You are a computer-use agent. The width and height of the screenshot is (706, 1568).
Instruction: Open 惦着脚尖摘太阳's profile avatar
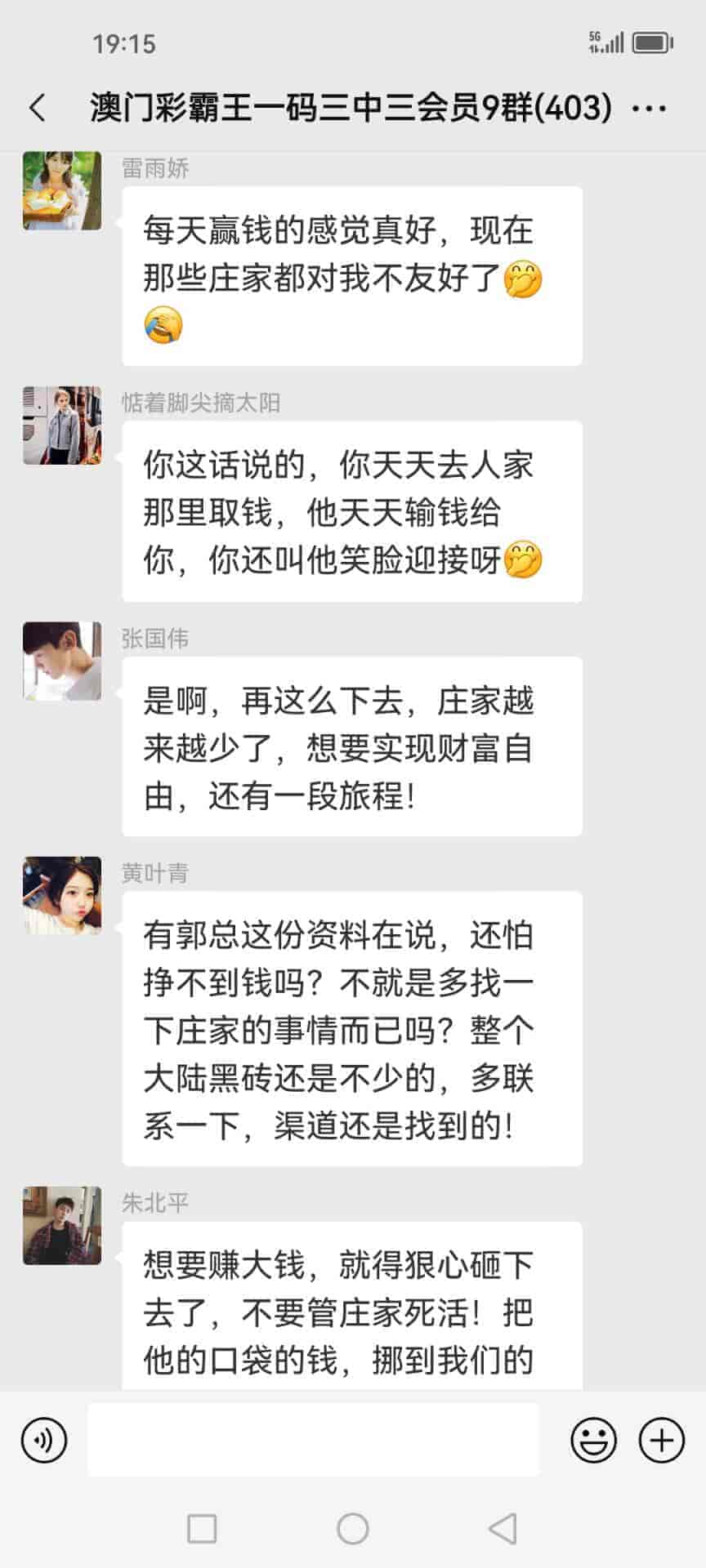(62, 425)
